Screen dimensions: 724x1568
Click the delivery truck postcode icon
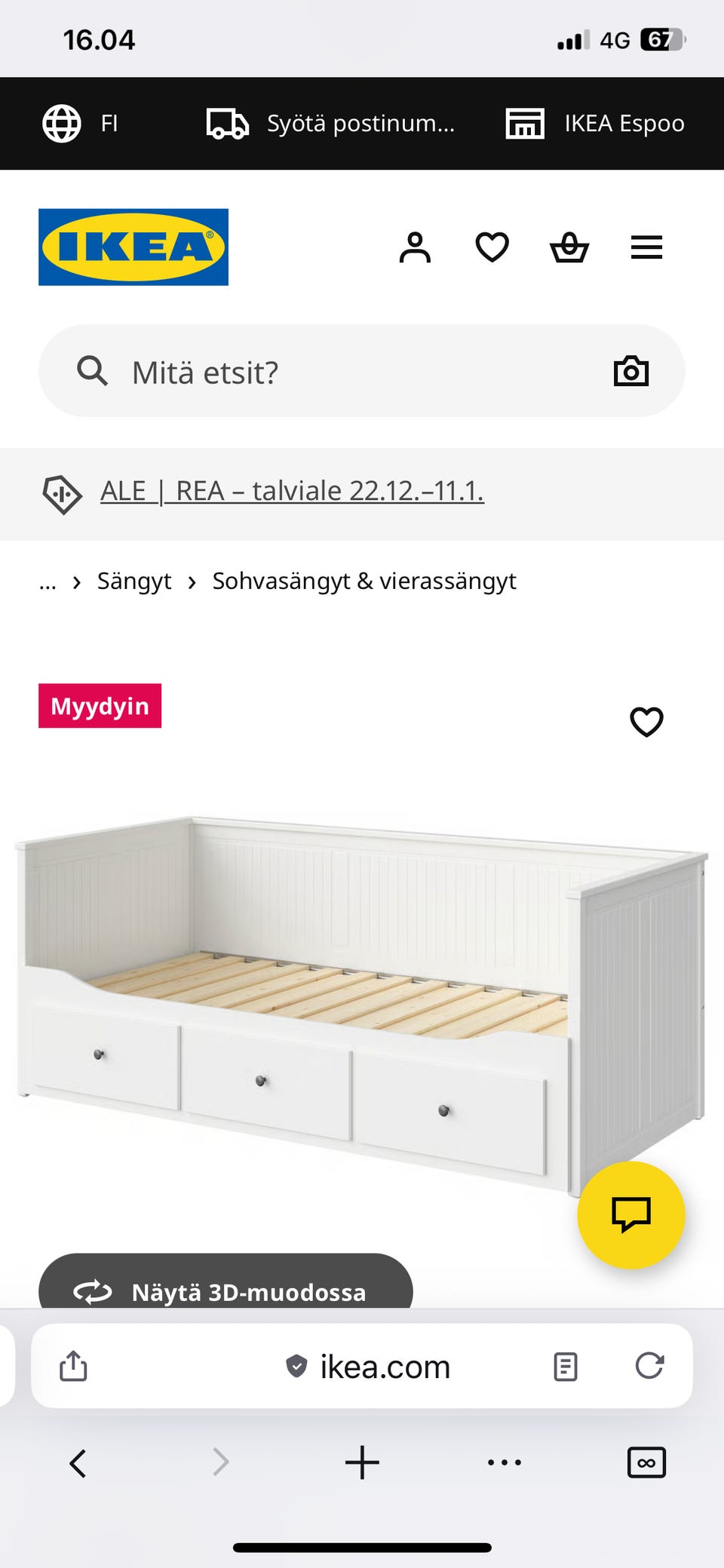click(225, 123)
